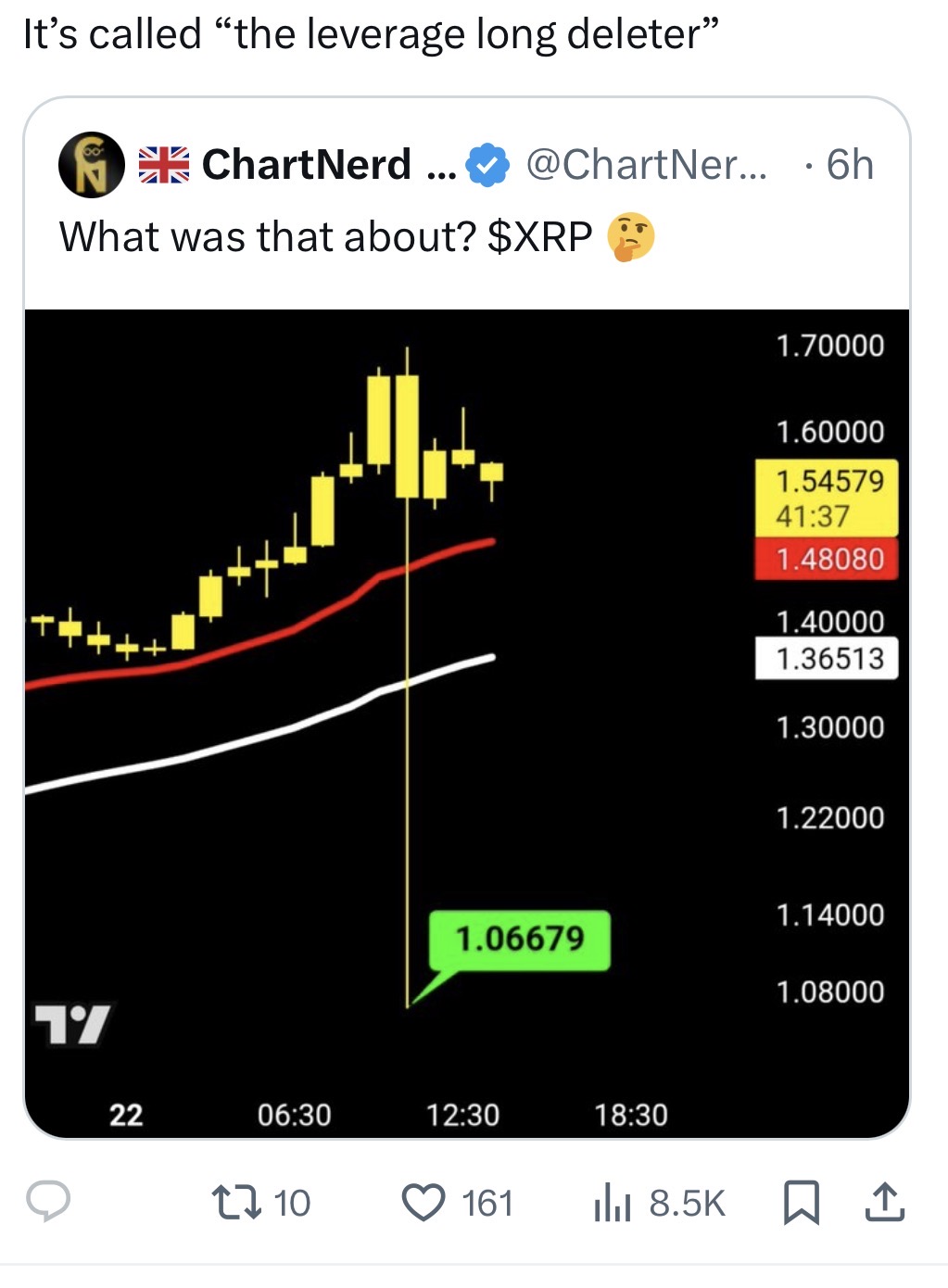948x1288 pixels.
Task: Open the quoted ChartNerd tweet
Action: [466, 202]
